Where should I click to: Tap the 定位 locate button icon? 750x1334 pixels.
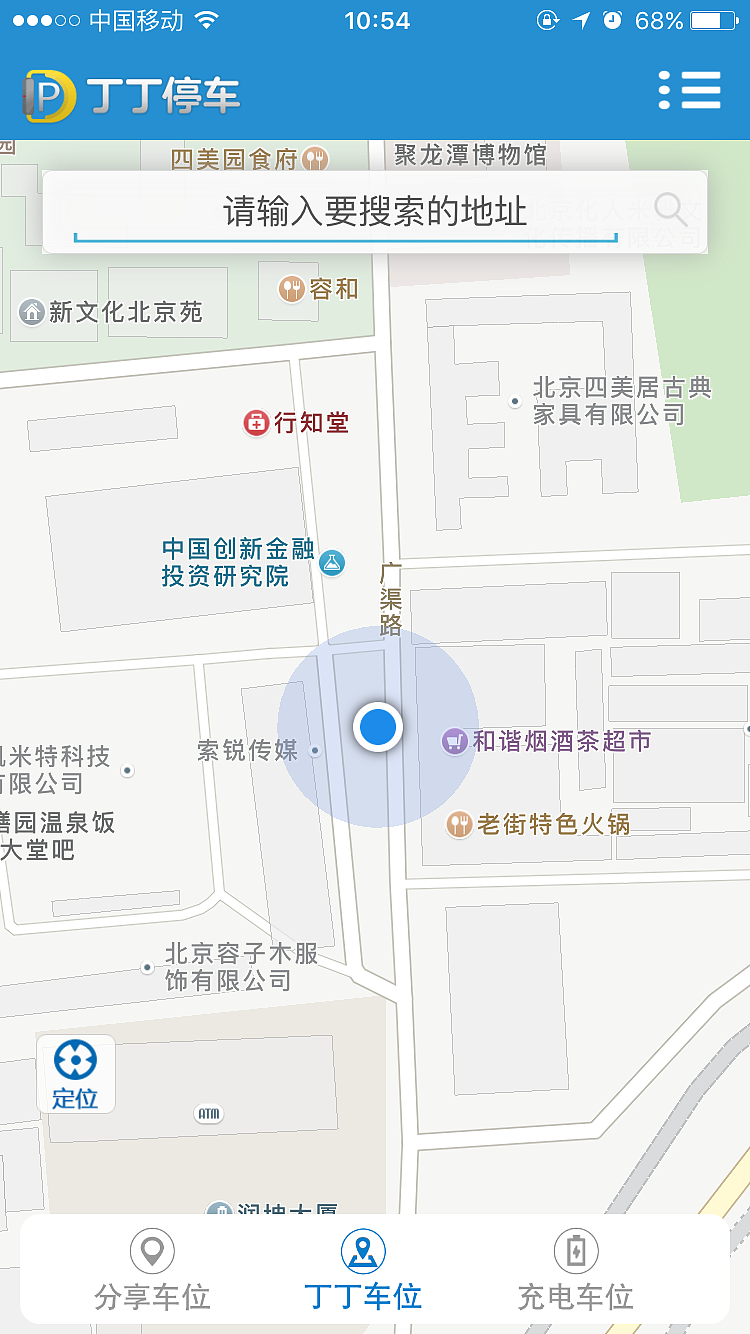tap(74, 1058)
